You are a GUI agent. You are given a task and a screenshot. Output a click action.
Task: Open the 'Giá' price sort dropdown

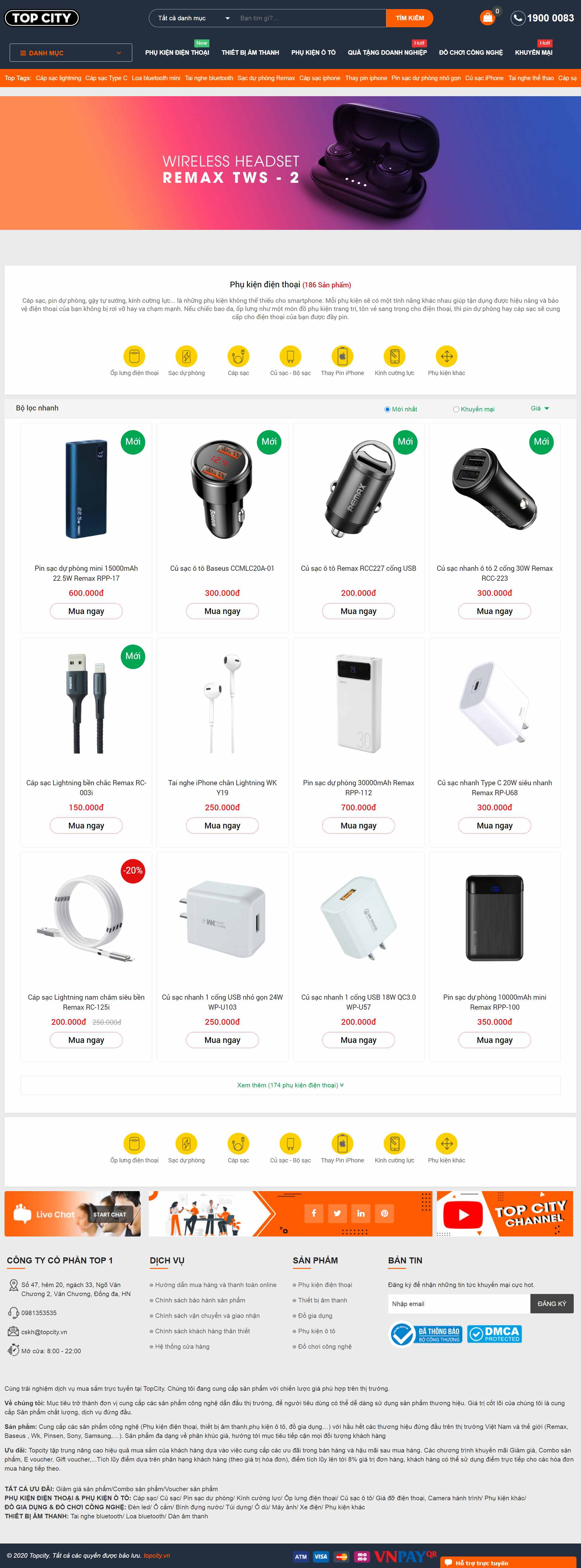click(x=539, y=408)
